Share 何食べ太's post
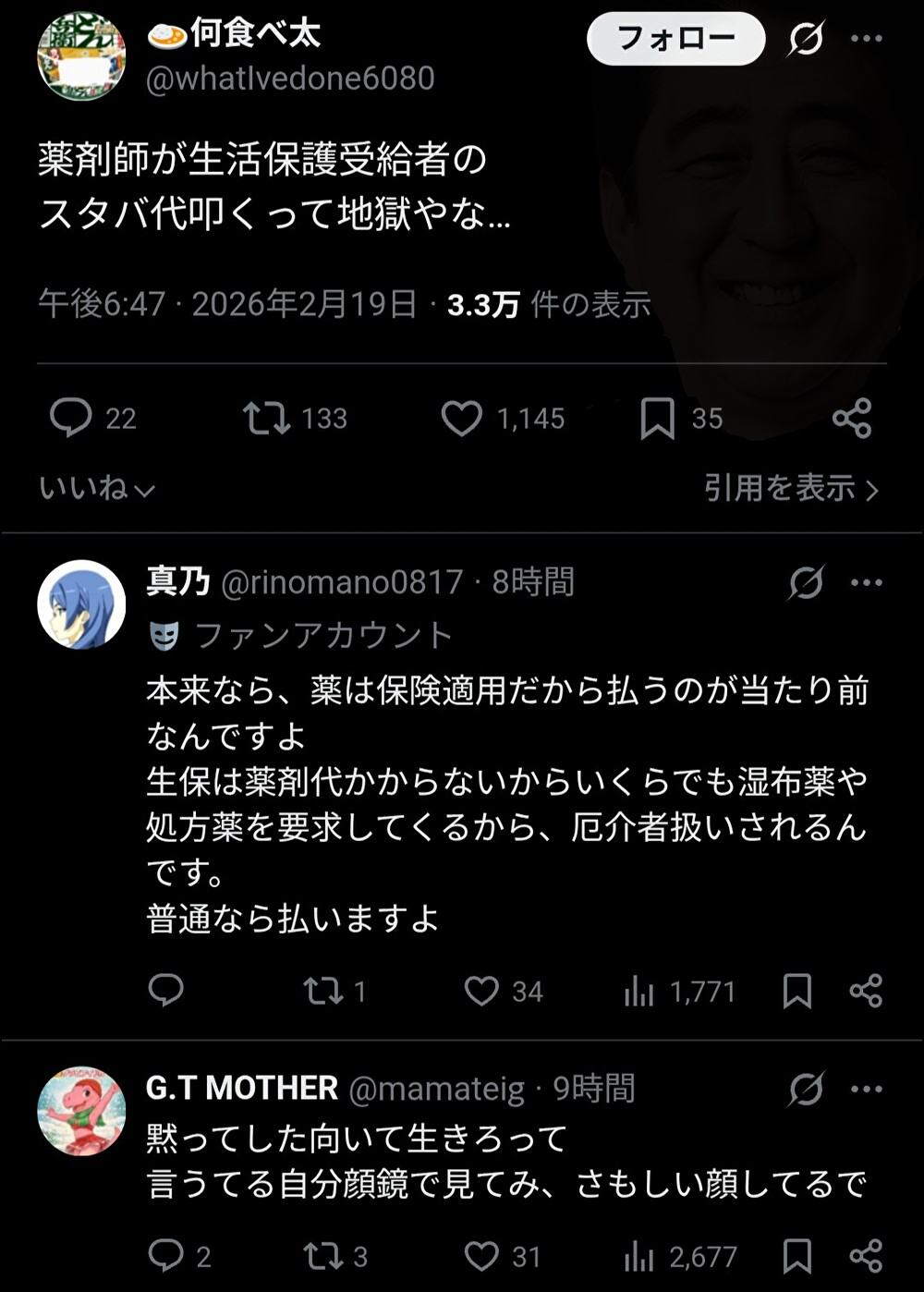The height and width of the screenshot is (1292, 924). point(852,418)
